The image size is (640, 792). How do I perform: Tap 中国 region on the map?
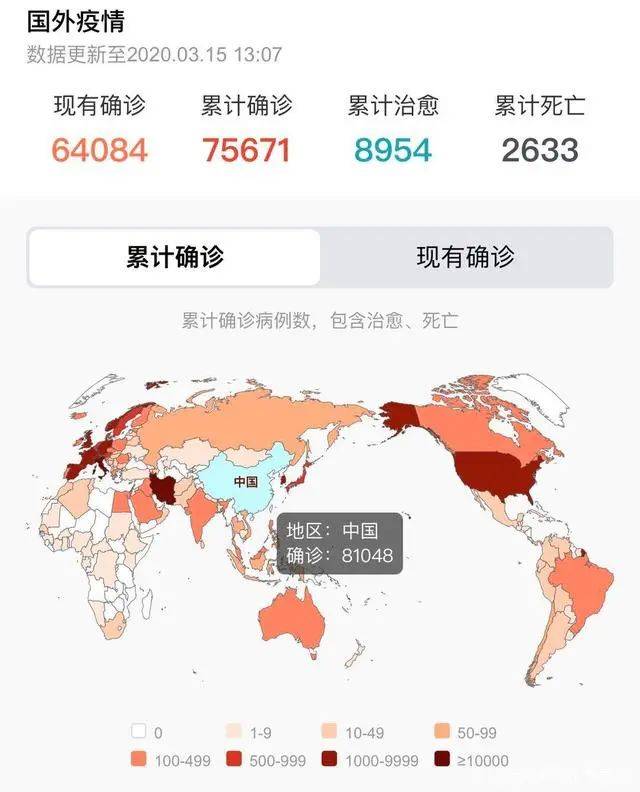point(245,480)
